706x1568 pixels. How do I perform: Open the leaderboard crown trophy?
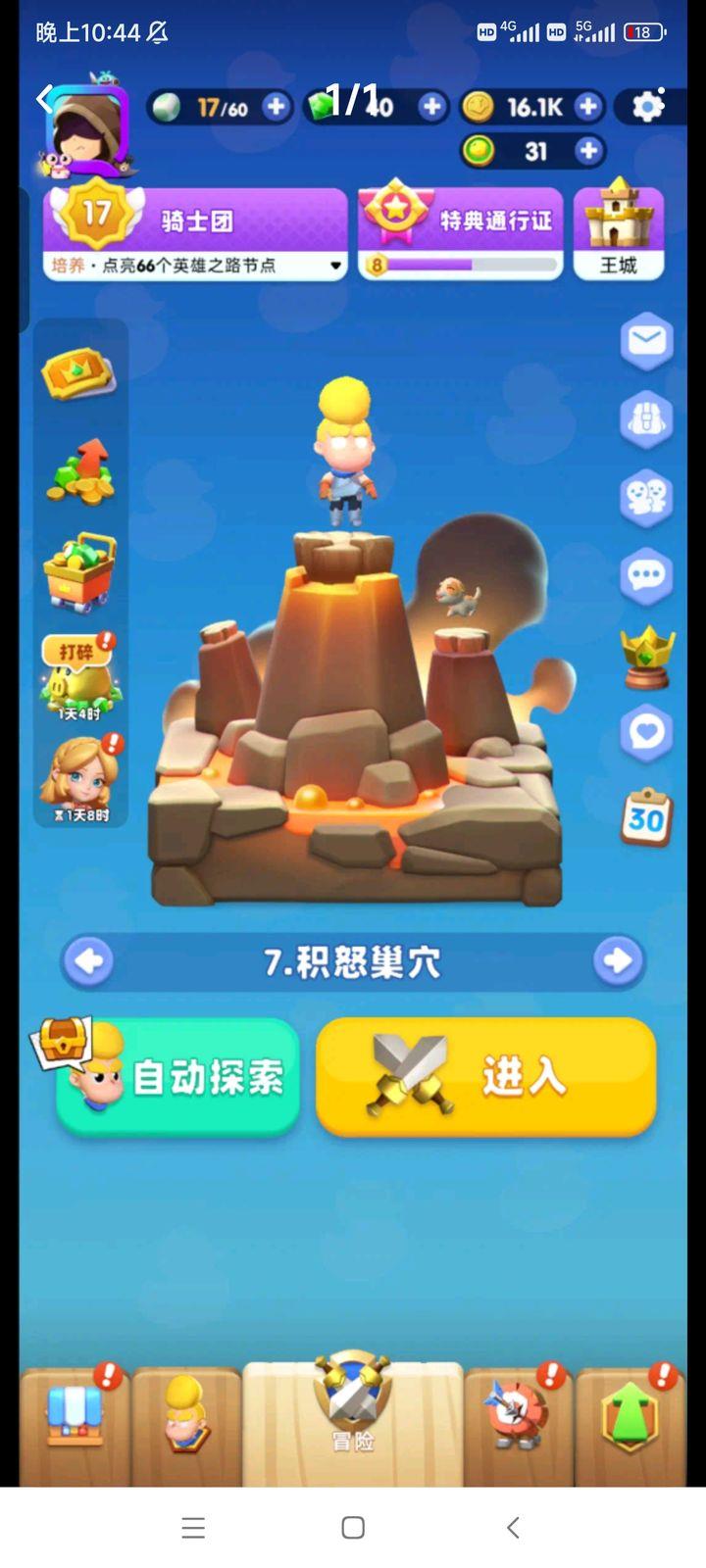(x=647, y=655)
